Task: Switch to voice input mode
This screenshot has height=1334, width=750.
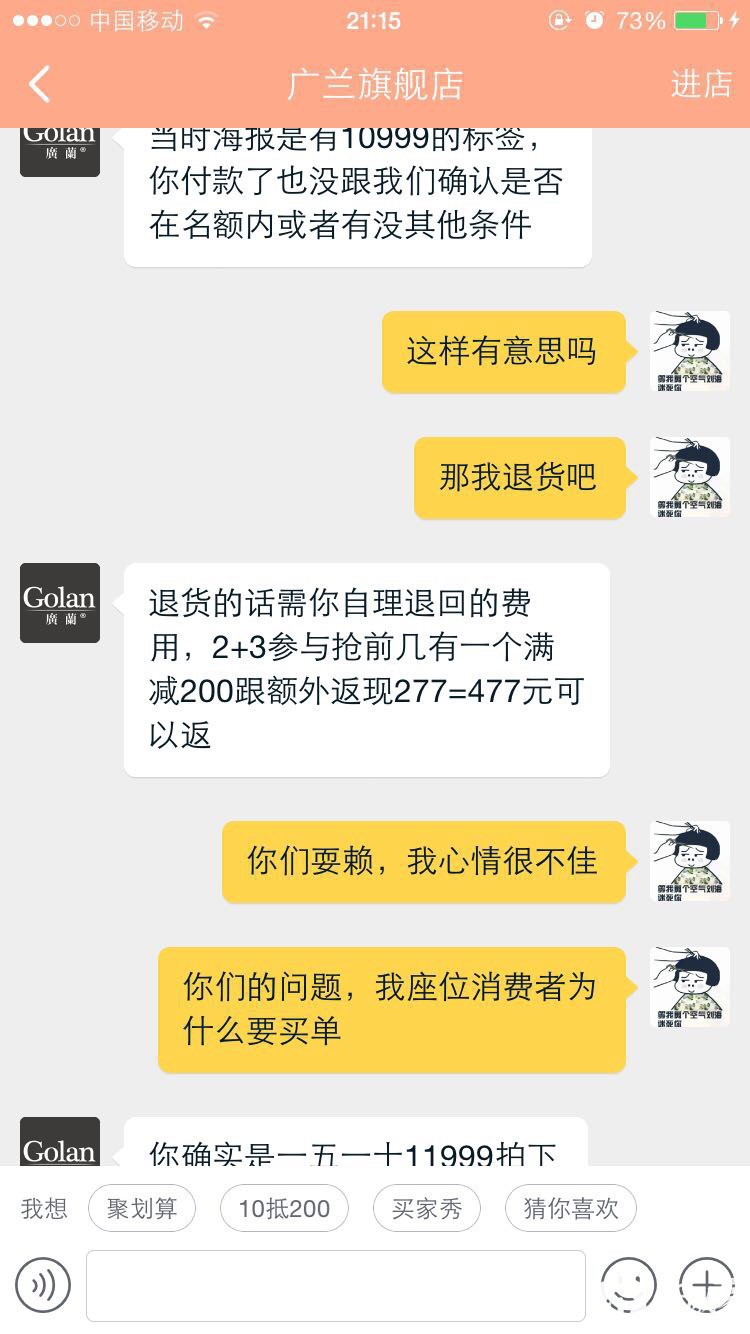Action: 43,1285
